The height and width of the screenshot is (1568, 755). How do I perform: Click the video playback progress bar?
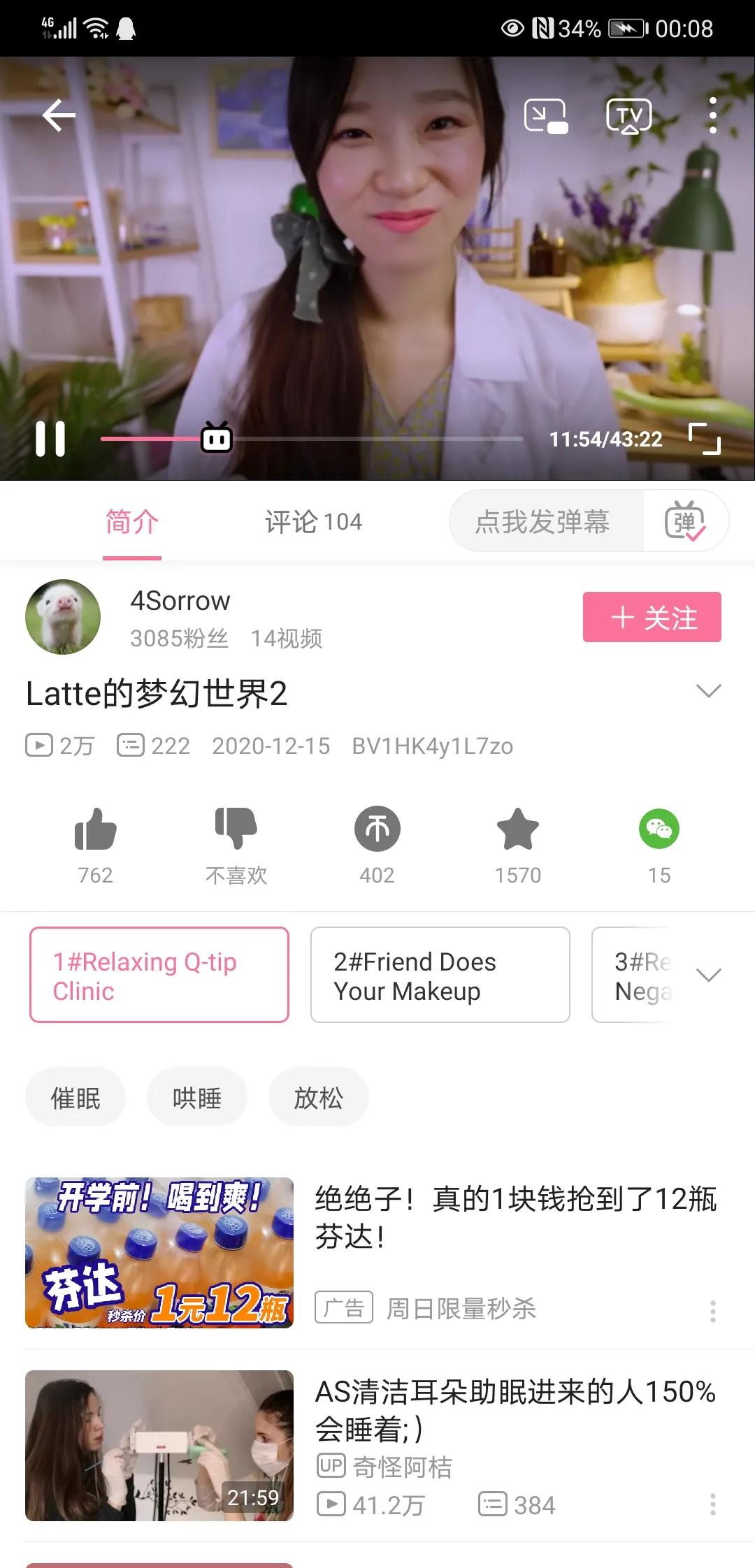pyautogui.click(x=311, y=439)
